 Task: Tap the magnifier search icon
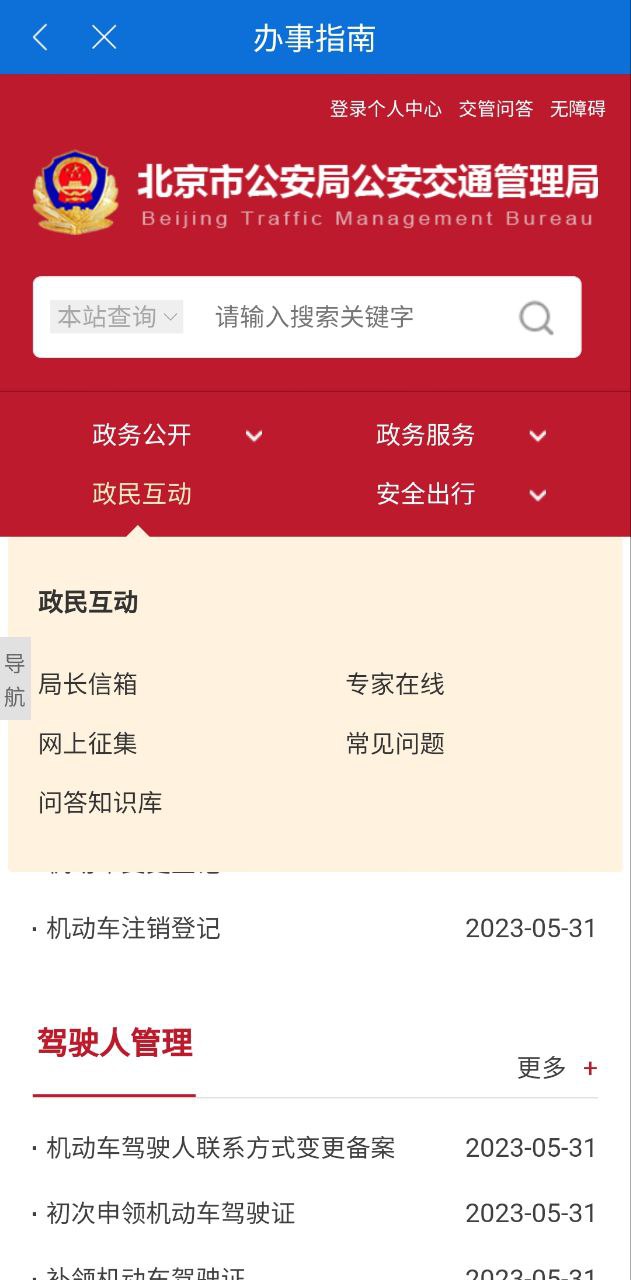click(536, 318)
